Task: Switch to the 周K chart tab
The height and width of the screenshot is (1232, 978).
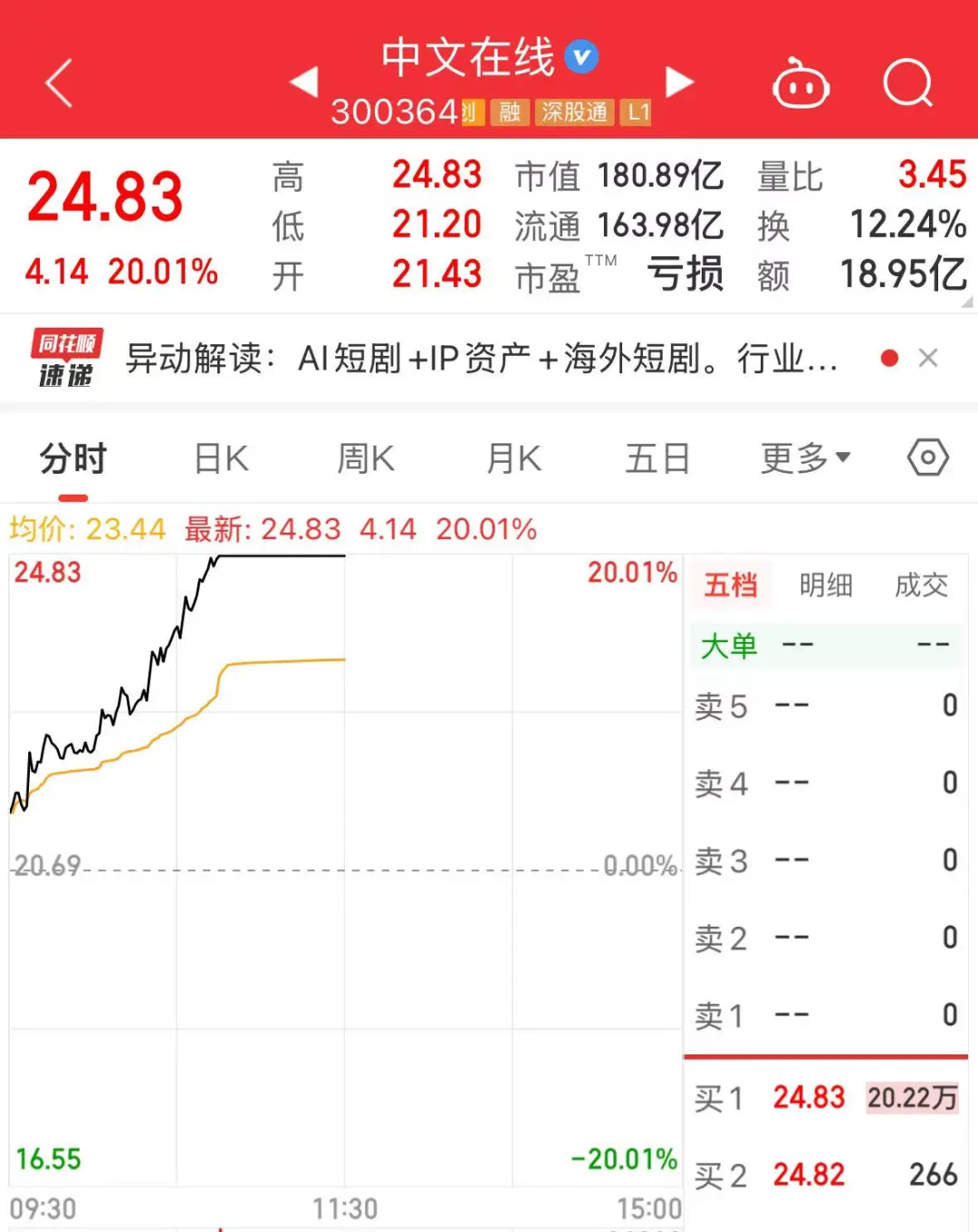Action: [366, 458]
